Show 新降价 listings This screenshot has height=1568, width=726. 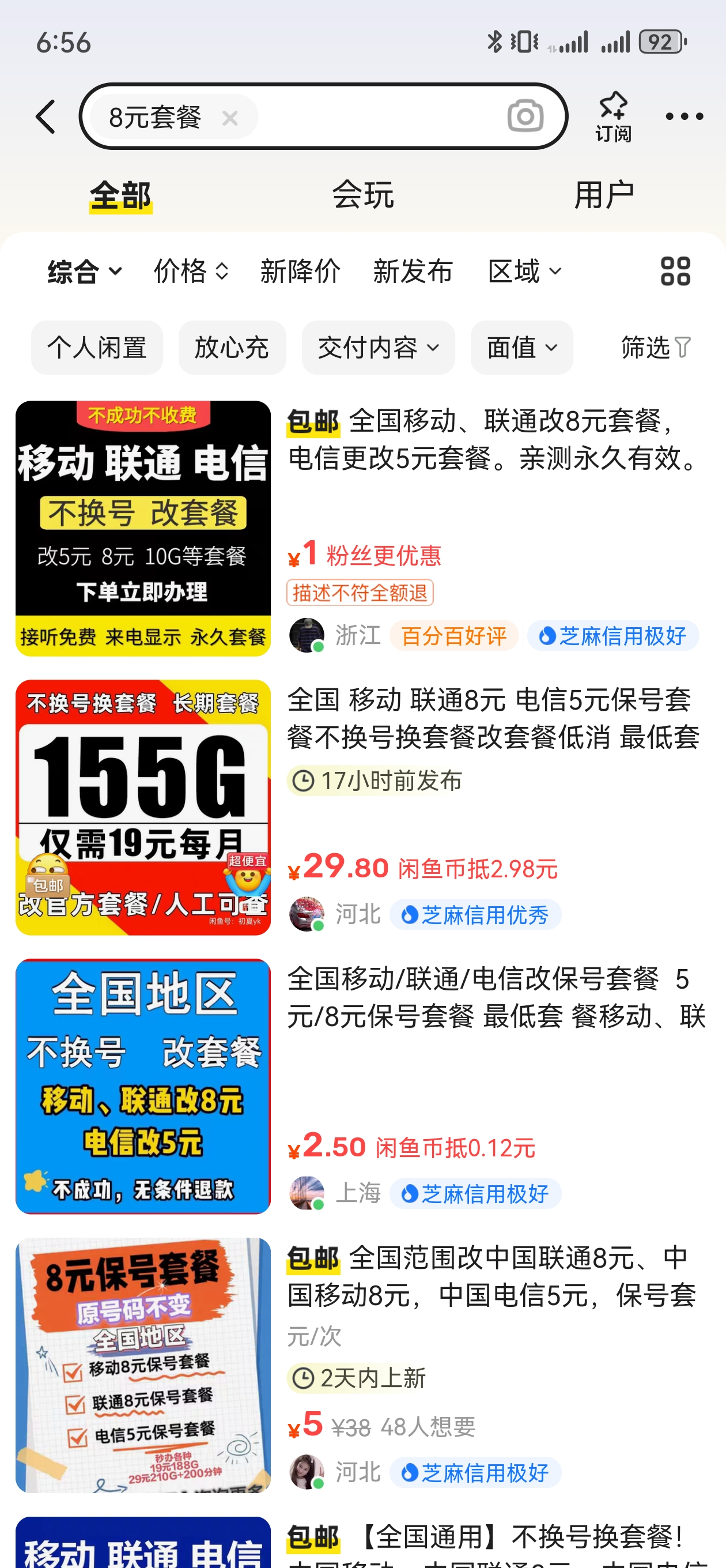tap(300, 272)
